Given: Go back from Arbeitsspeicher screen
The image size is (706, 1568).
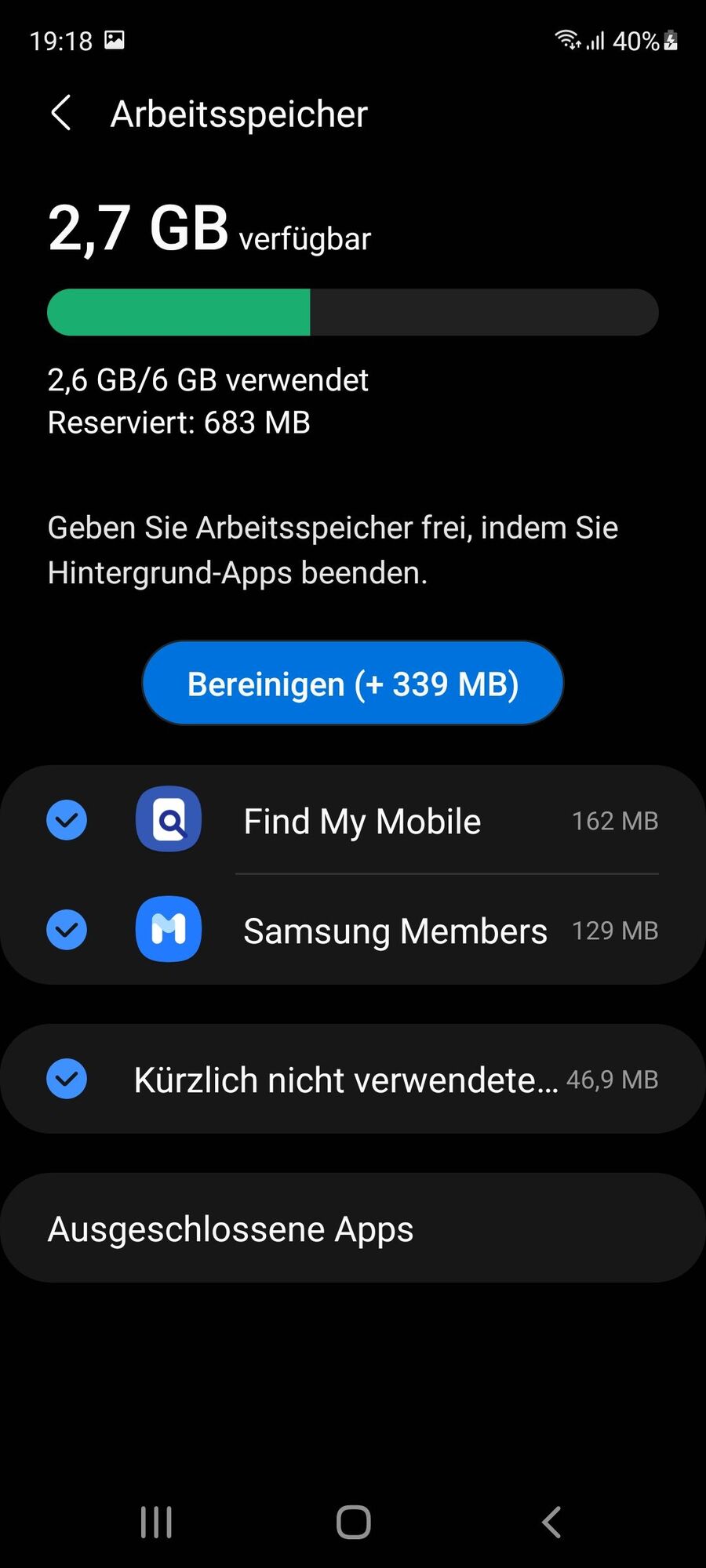Looking at the screenshot, I should point(61,114).
